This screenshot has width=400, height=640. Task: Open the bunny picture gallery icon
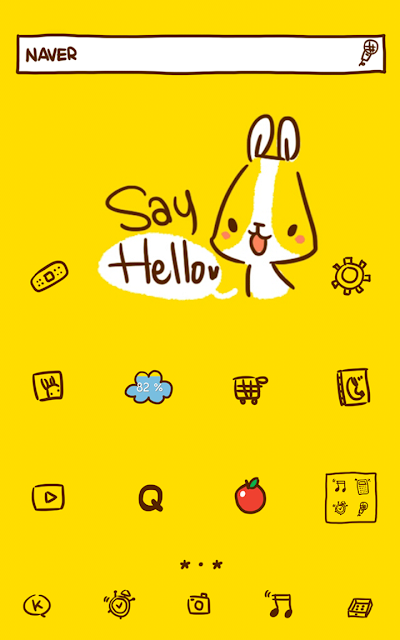point(48,386)
